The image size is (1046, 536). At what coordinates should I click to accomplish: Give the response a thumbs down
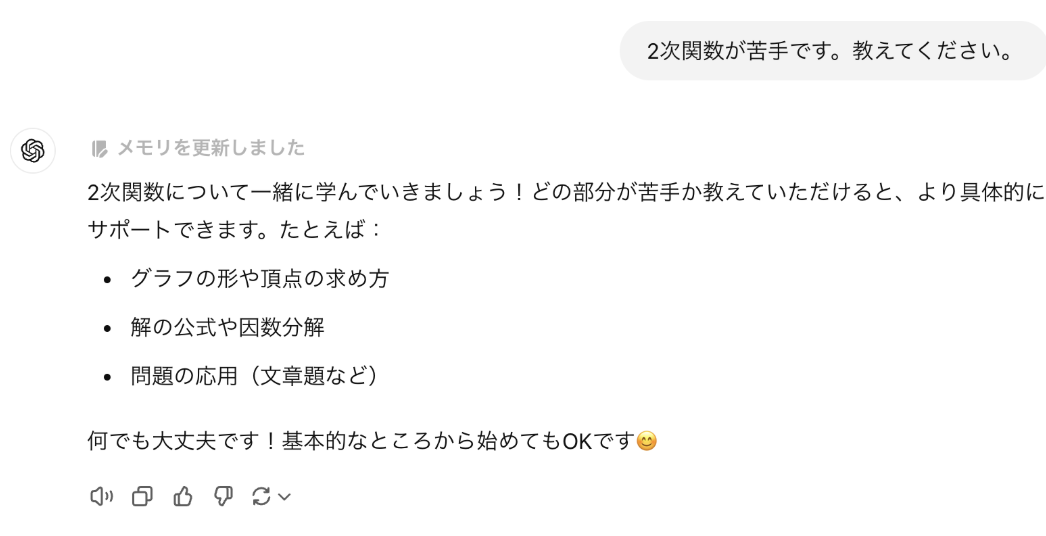(223, 496)
